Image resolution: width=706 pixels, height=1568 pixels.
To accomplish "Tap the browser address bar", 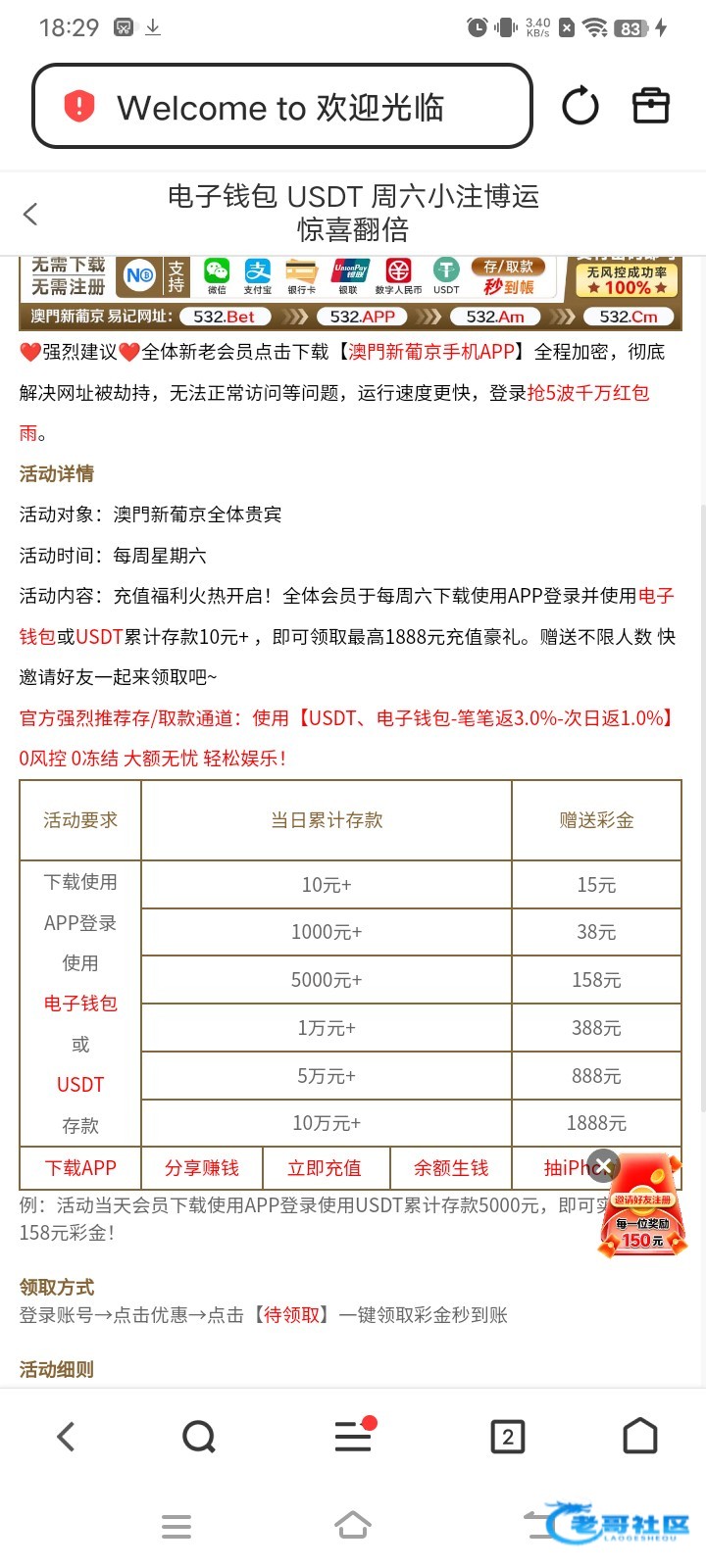I will (x=282, y=106).
